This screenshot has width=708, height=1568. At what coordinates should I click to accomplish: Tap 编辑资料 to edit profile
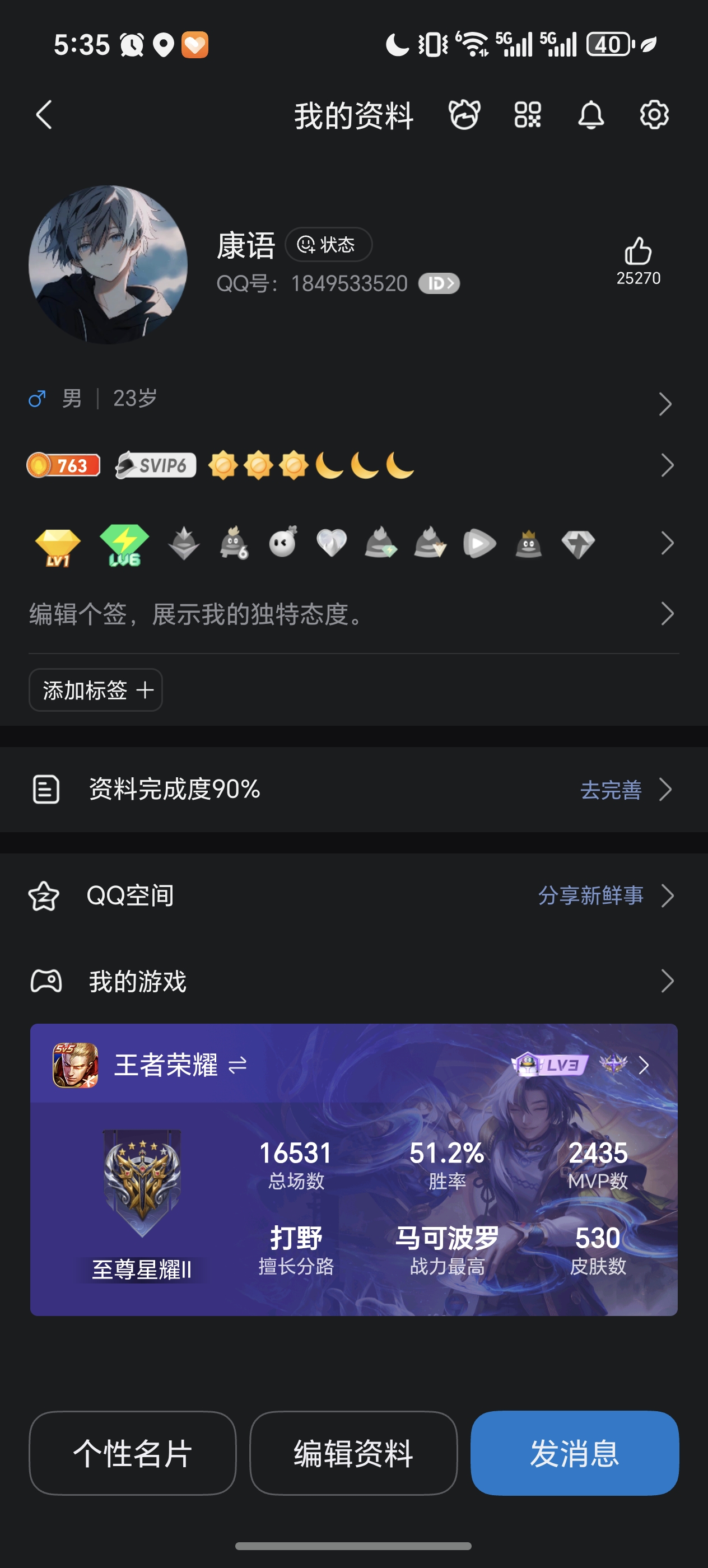(353, 1453)
